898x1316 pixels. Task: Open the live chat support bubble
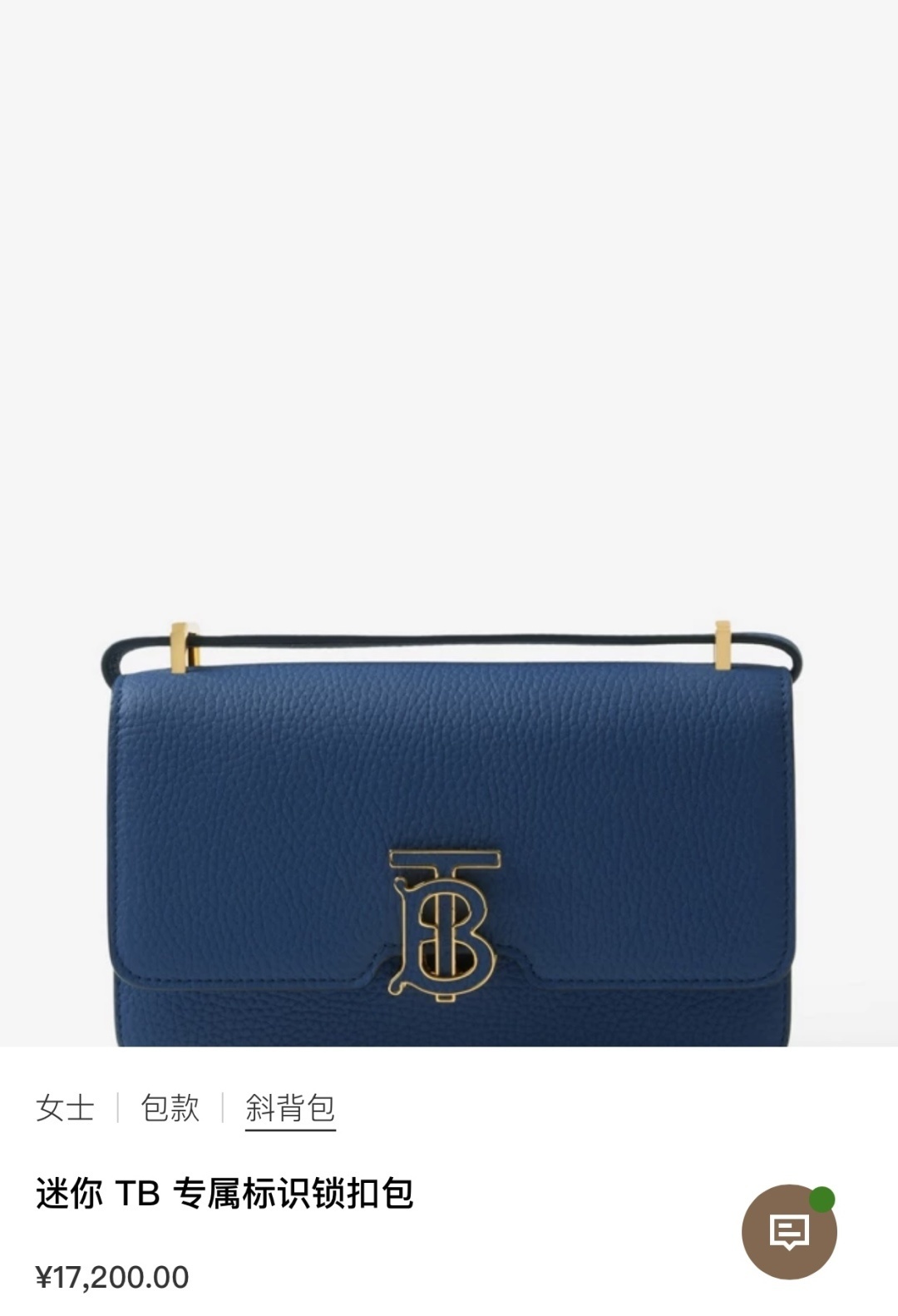pyautogui.click(x=789, y=1231)
